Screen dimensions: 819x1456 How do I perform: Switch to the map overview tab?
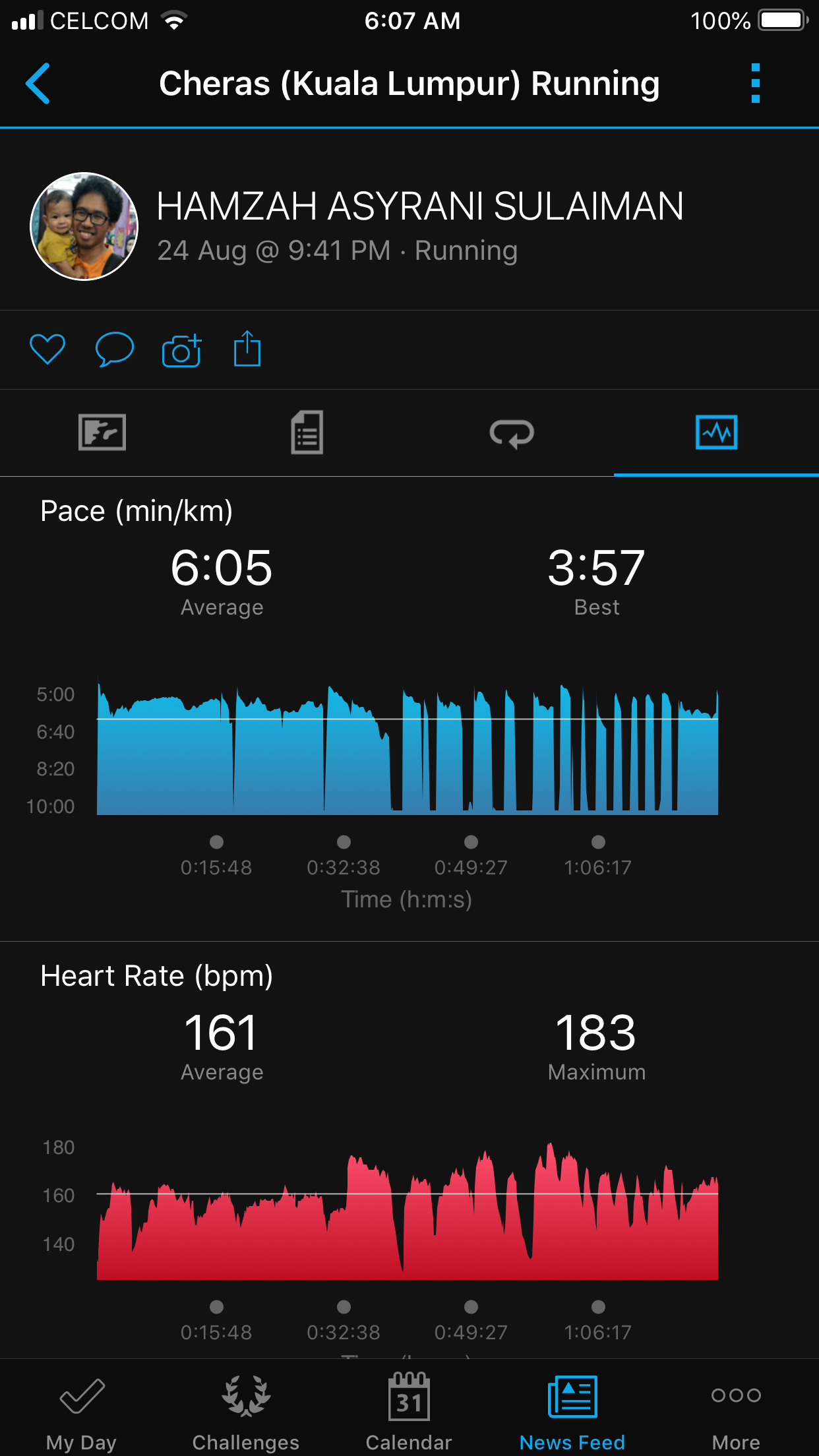tap(102, 433)
